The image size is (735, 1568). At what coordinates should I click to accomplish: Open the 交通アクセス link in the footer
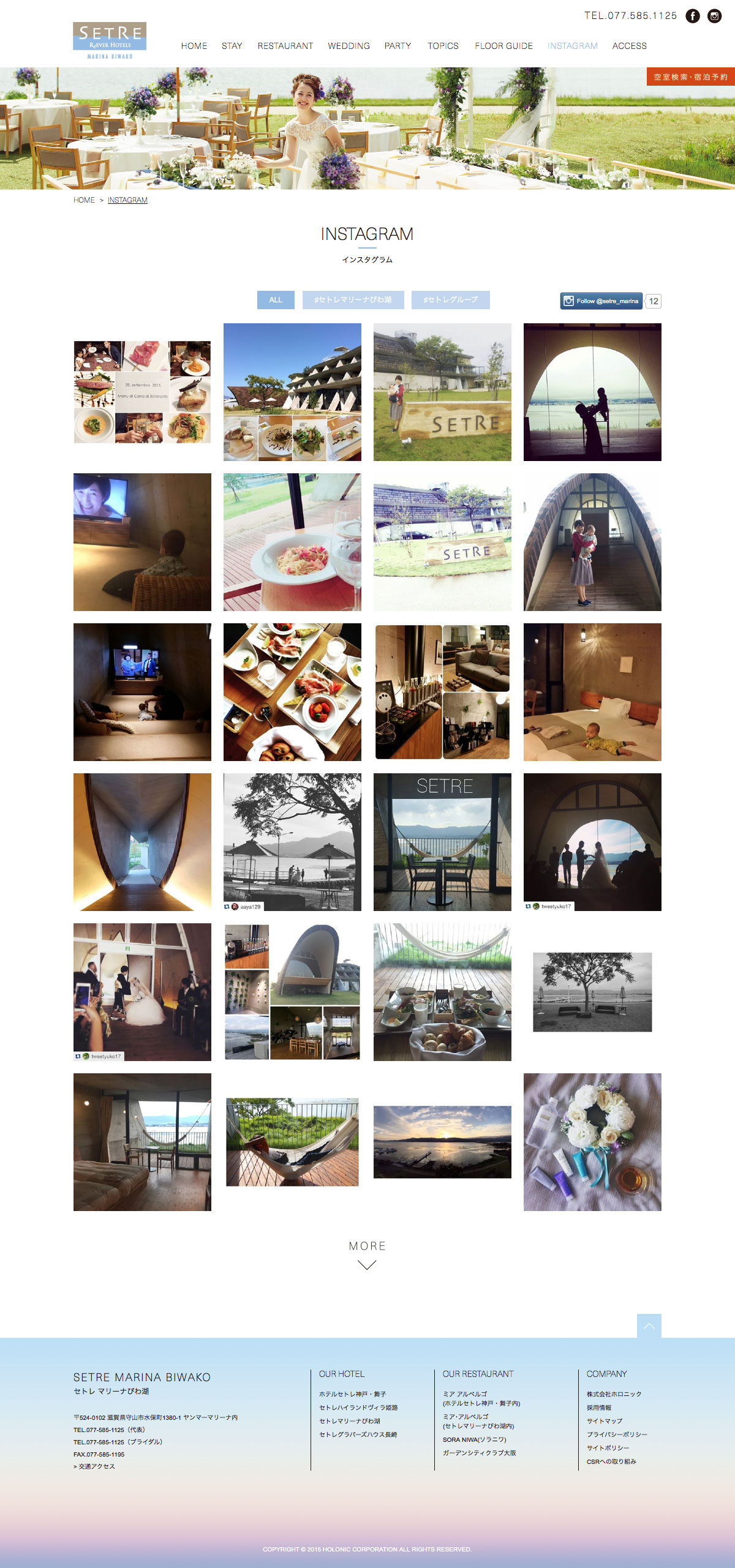point(94,1466)
